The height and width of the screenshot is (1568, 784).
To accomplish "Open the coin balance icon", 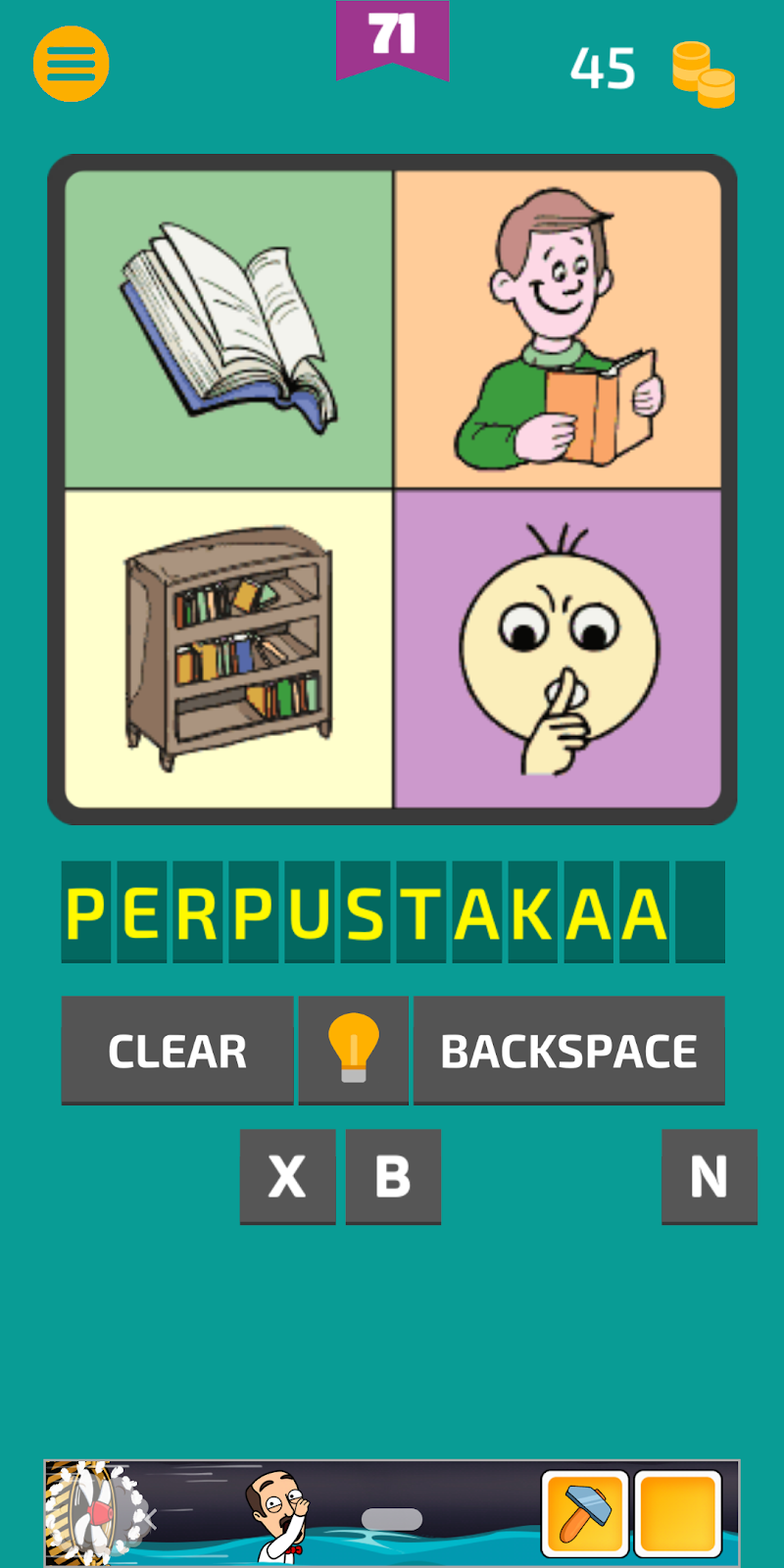I will (703, 73).
